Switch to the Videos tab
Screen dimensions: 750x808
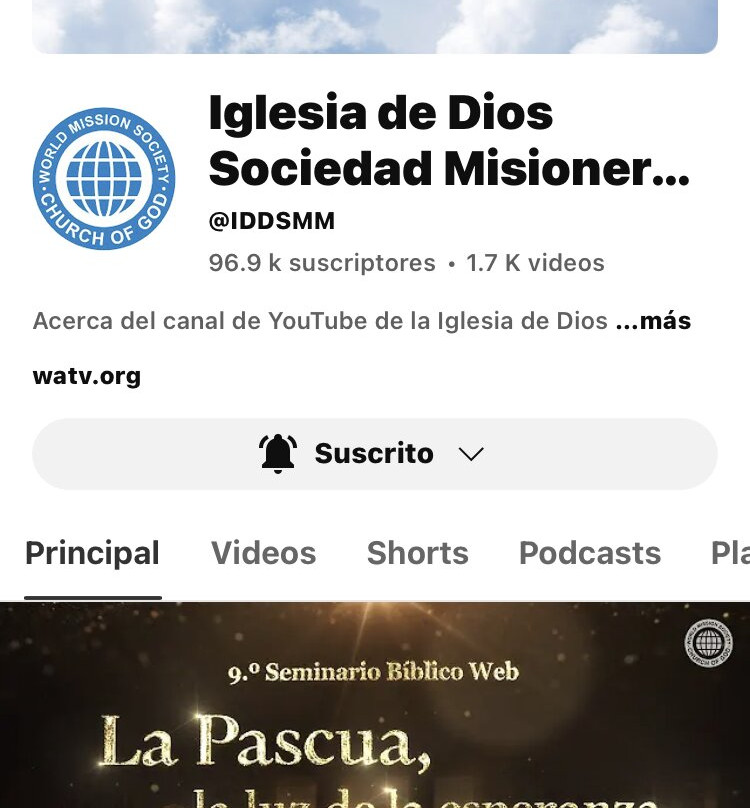coord(263,553)
